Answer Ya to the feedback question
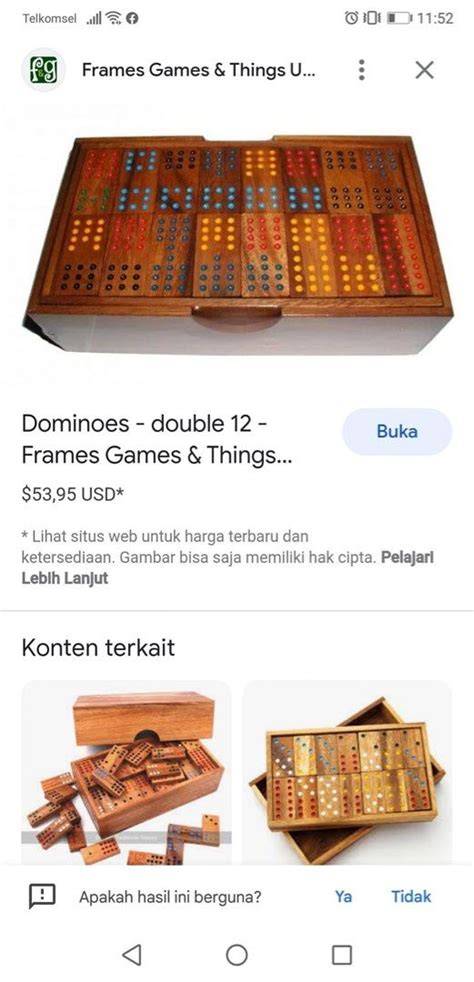Screen dimensions: 474x982 (x=343, y=897)
